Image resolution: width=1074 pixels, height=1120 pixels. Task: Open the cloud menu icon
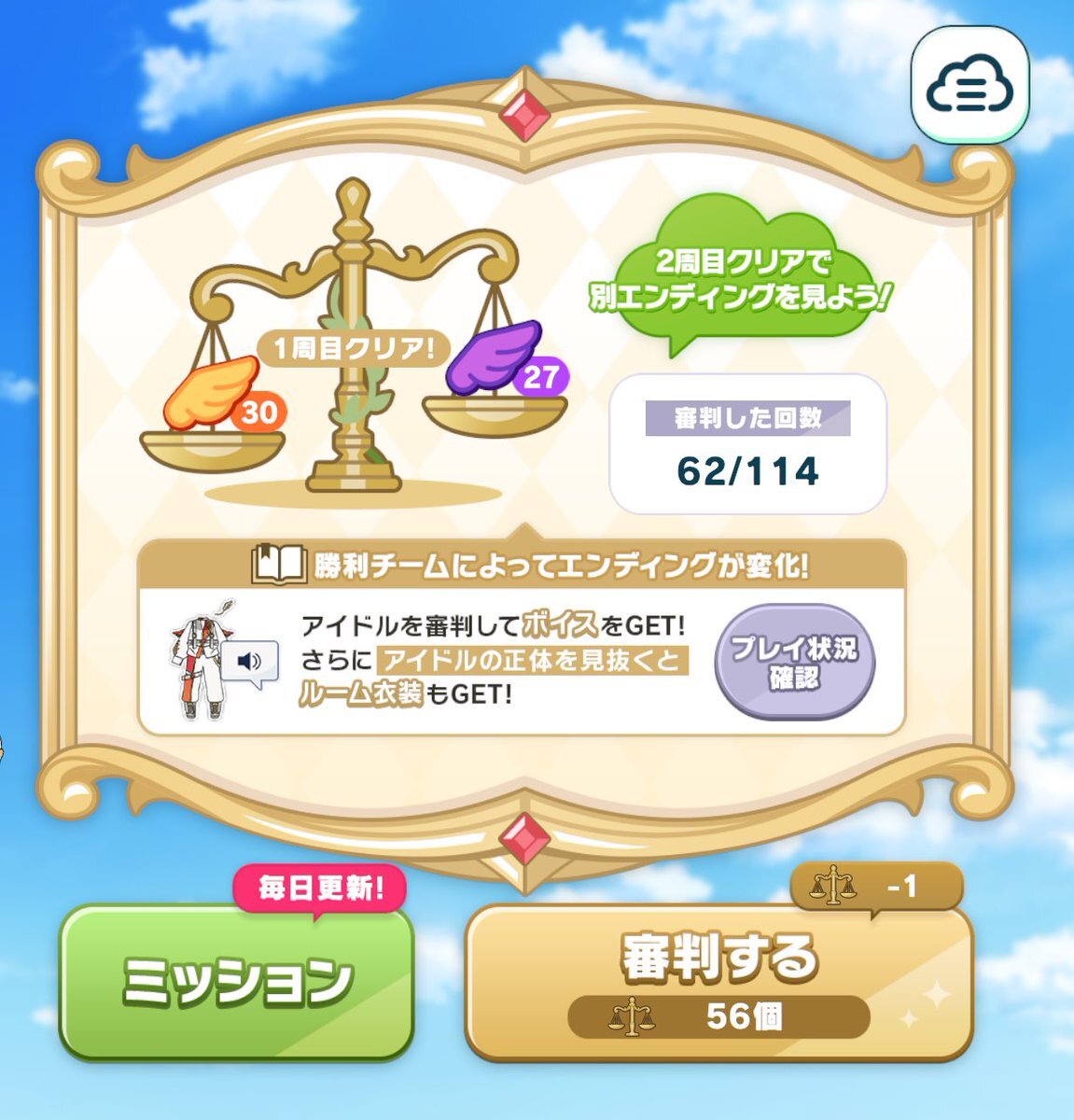click(969, 91)
